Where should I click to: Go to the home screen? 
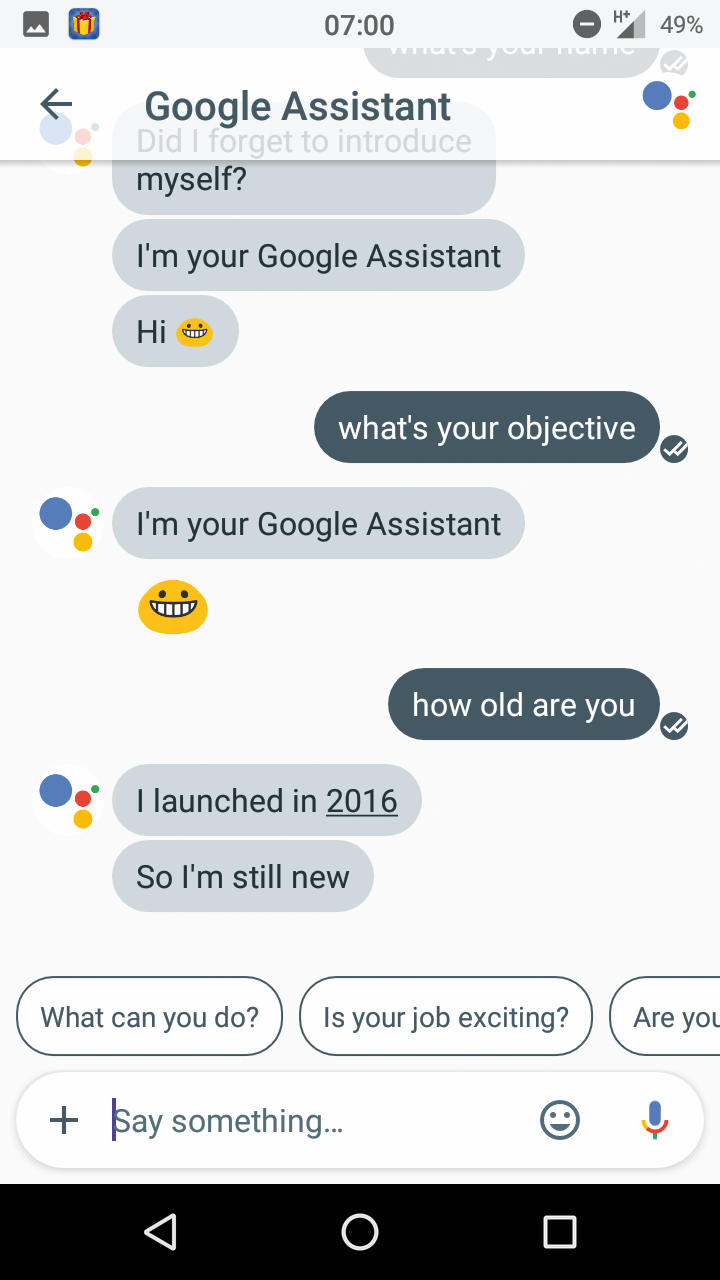[360, 1232]
